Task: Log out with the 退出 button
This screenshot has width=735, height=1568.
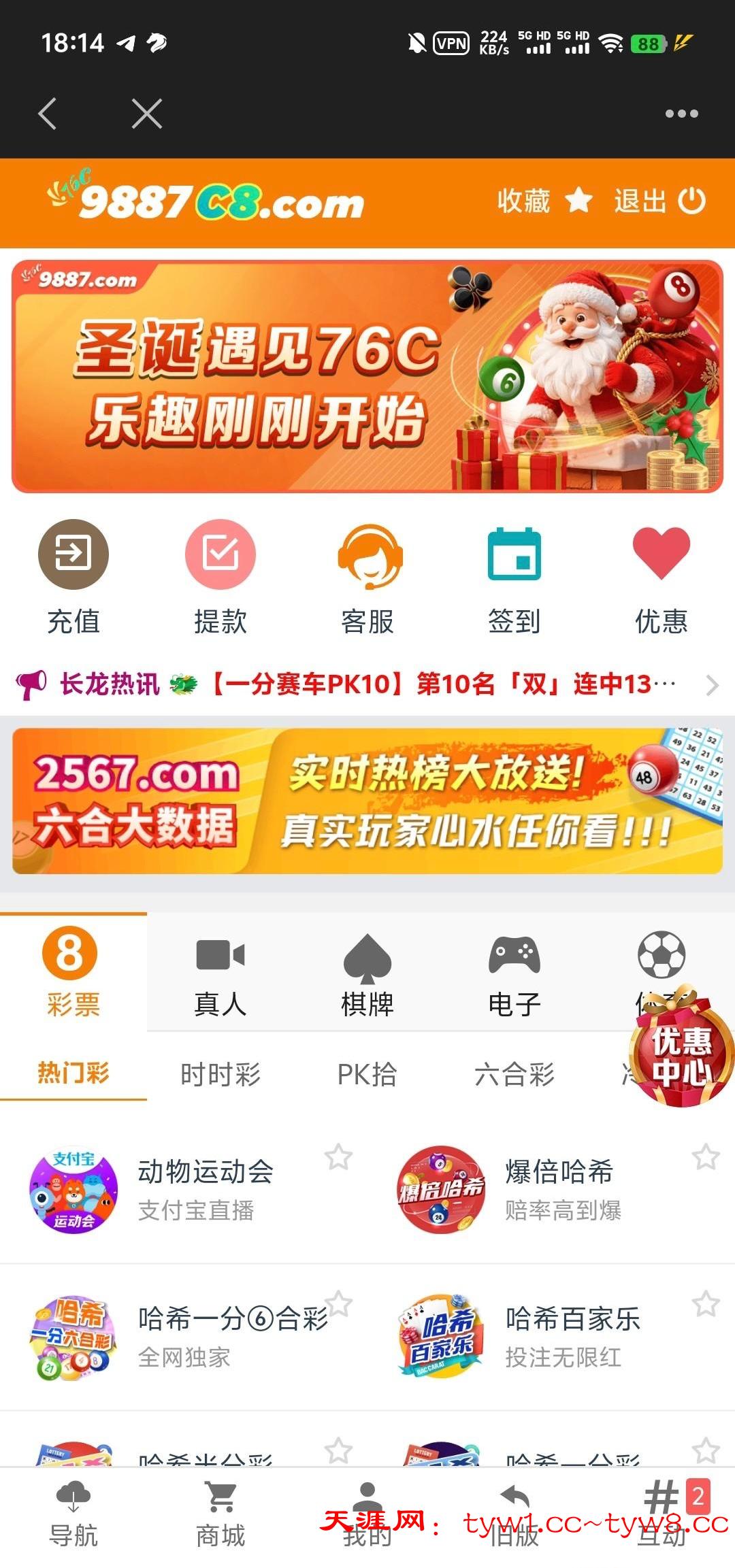Action: pyautogui.click(x=659, y=201)
